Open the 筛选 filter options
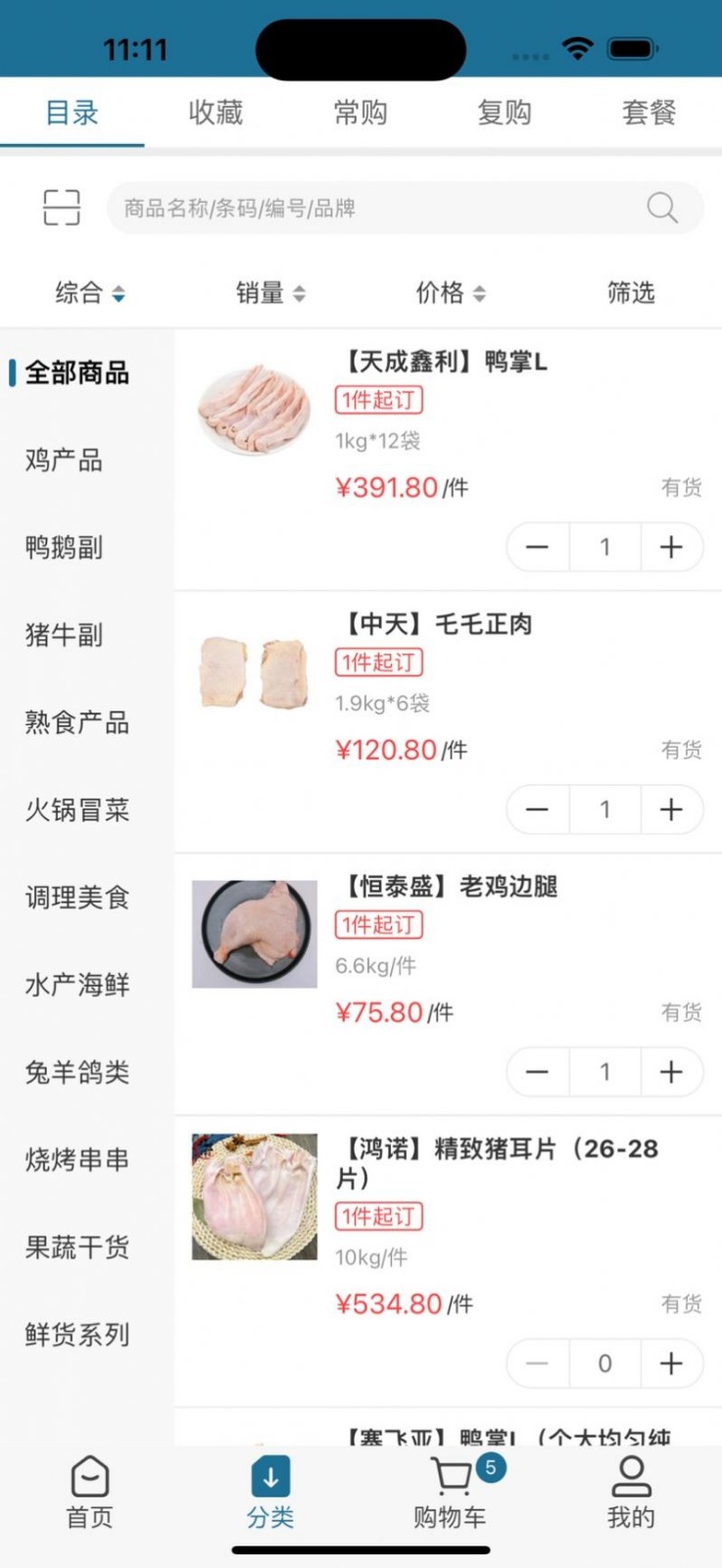This screenshot has width=722, height=1568. click(x=630, y=292)
